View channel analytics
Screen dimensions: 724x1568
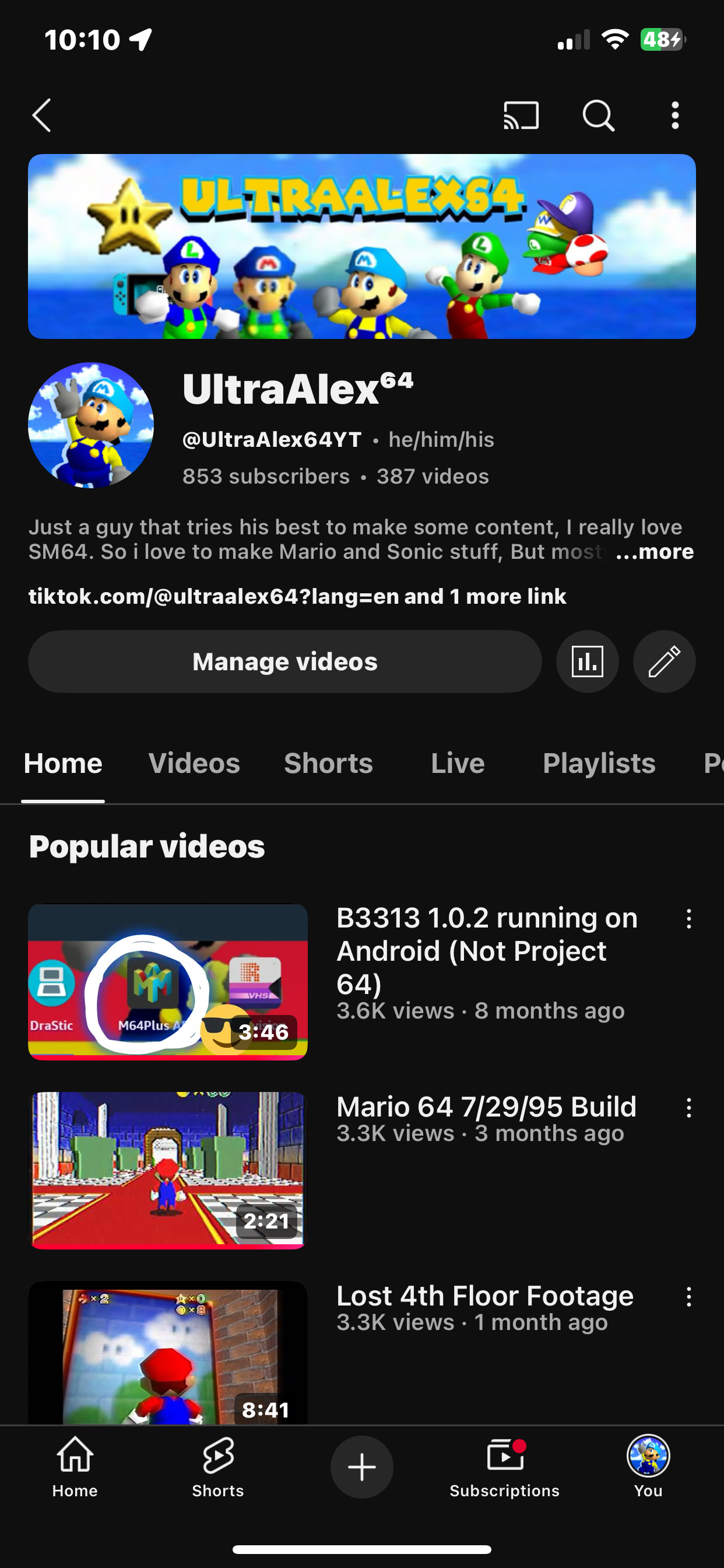(x=587, y=661)
